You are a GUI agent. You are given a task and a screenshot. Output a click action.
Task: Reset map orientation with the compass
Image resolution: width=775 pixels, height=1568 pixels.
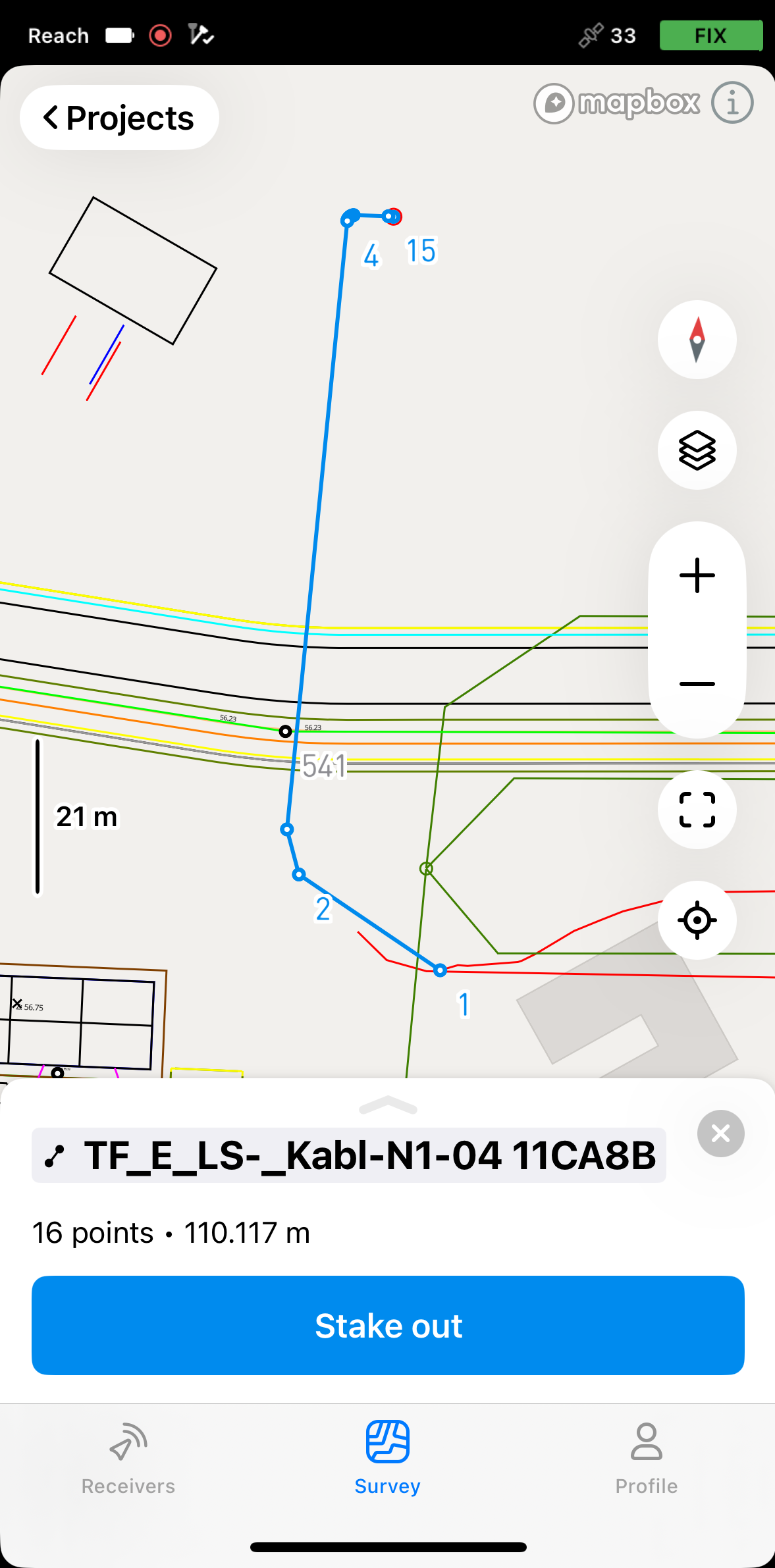pyautogui.click(x=697, y=340)
